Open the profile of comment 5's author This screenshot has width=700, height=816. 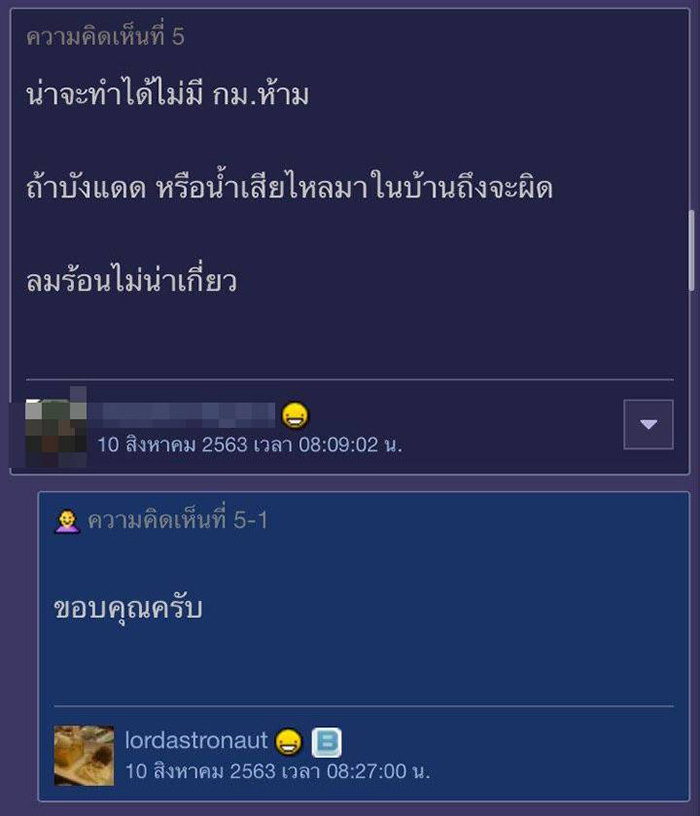click(187, 414)
